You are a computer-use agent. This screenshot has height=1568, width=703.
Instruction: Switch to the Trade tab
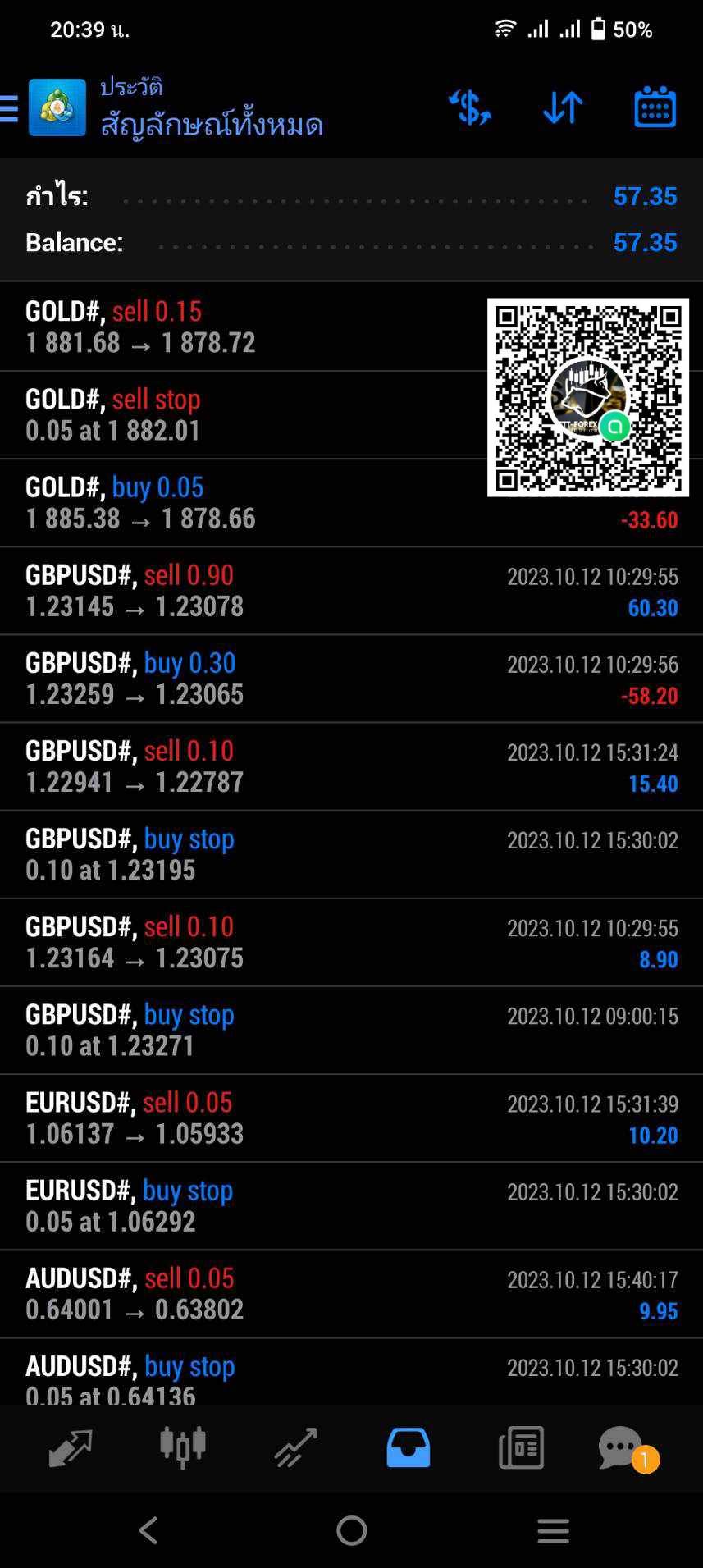pos(295,1447)
